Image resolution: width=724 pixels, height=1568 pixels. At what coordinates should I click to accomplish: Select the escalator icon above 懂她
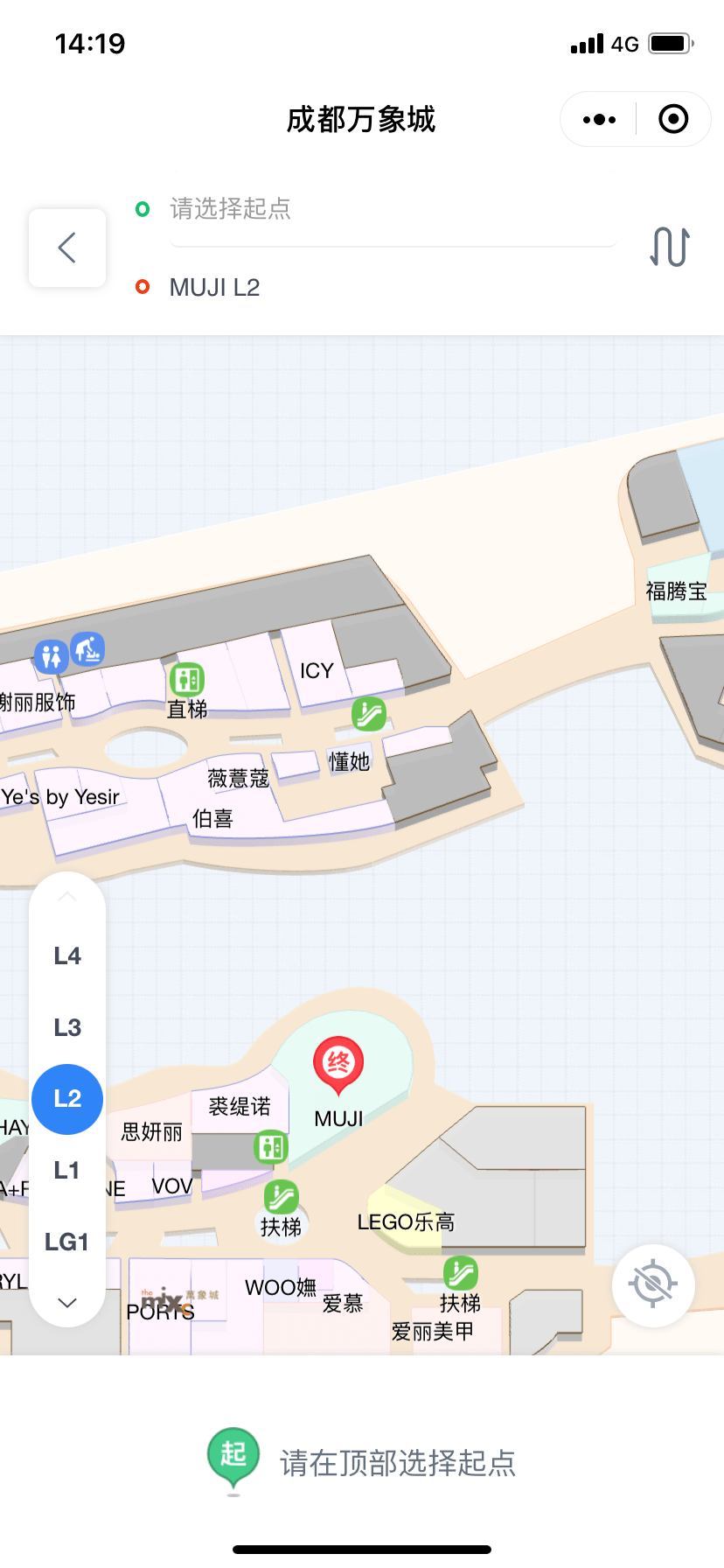[369, 714]
